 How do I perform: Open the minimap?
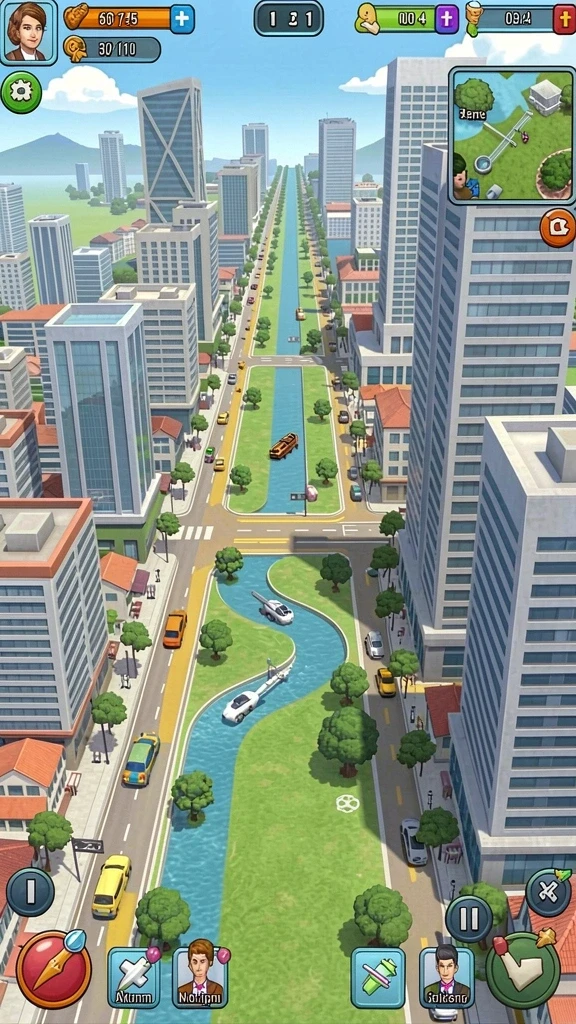click(x=511, y=135)
